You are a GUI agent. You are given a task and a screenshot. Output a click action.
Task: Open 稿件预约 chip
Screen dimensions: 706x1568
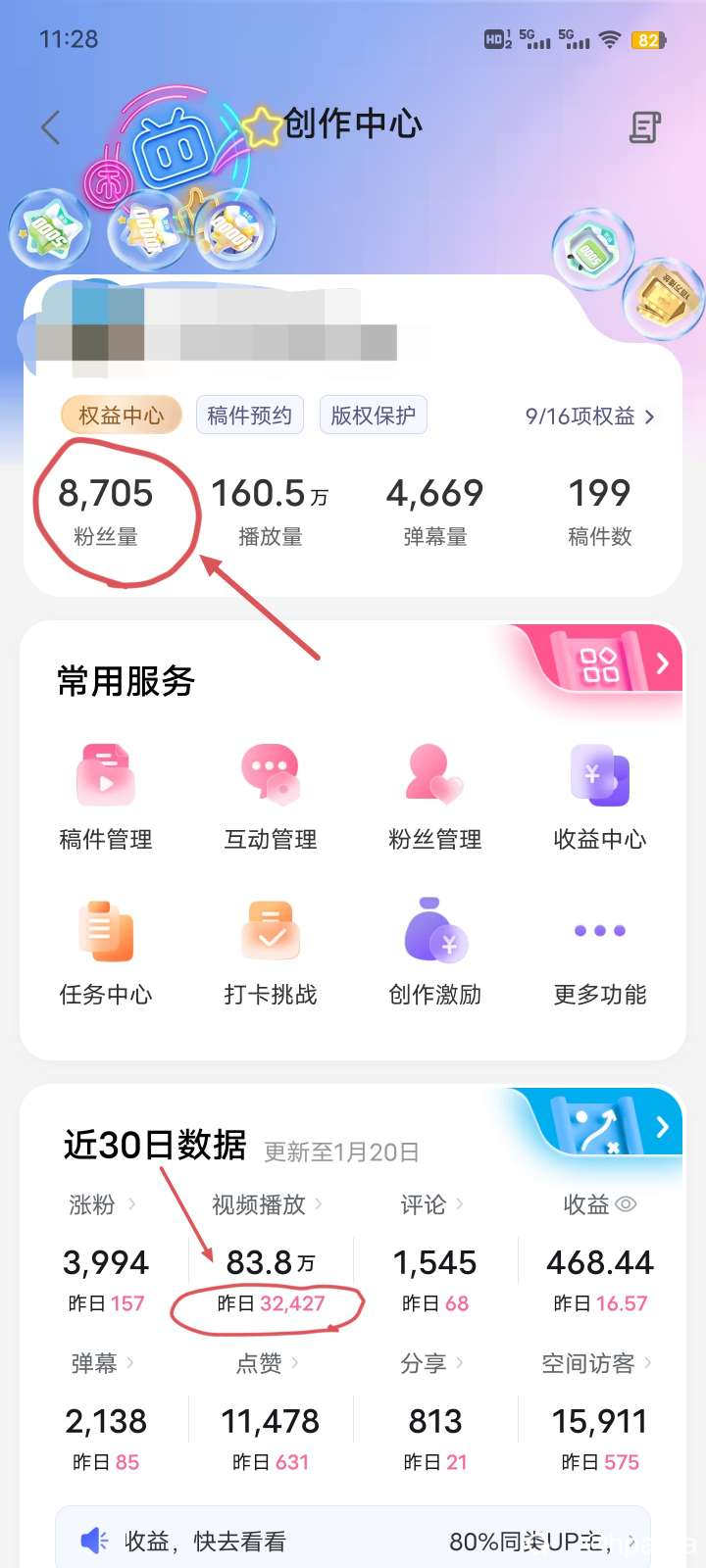pos(249,416)
